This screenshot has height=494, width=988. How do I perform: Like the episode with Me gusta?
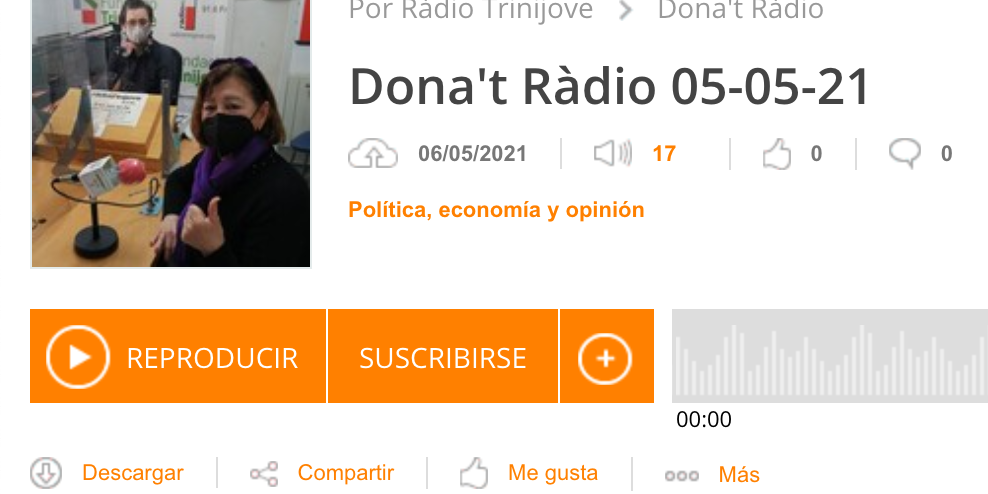point(552,473)
